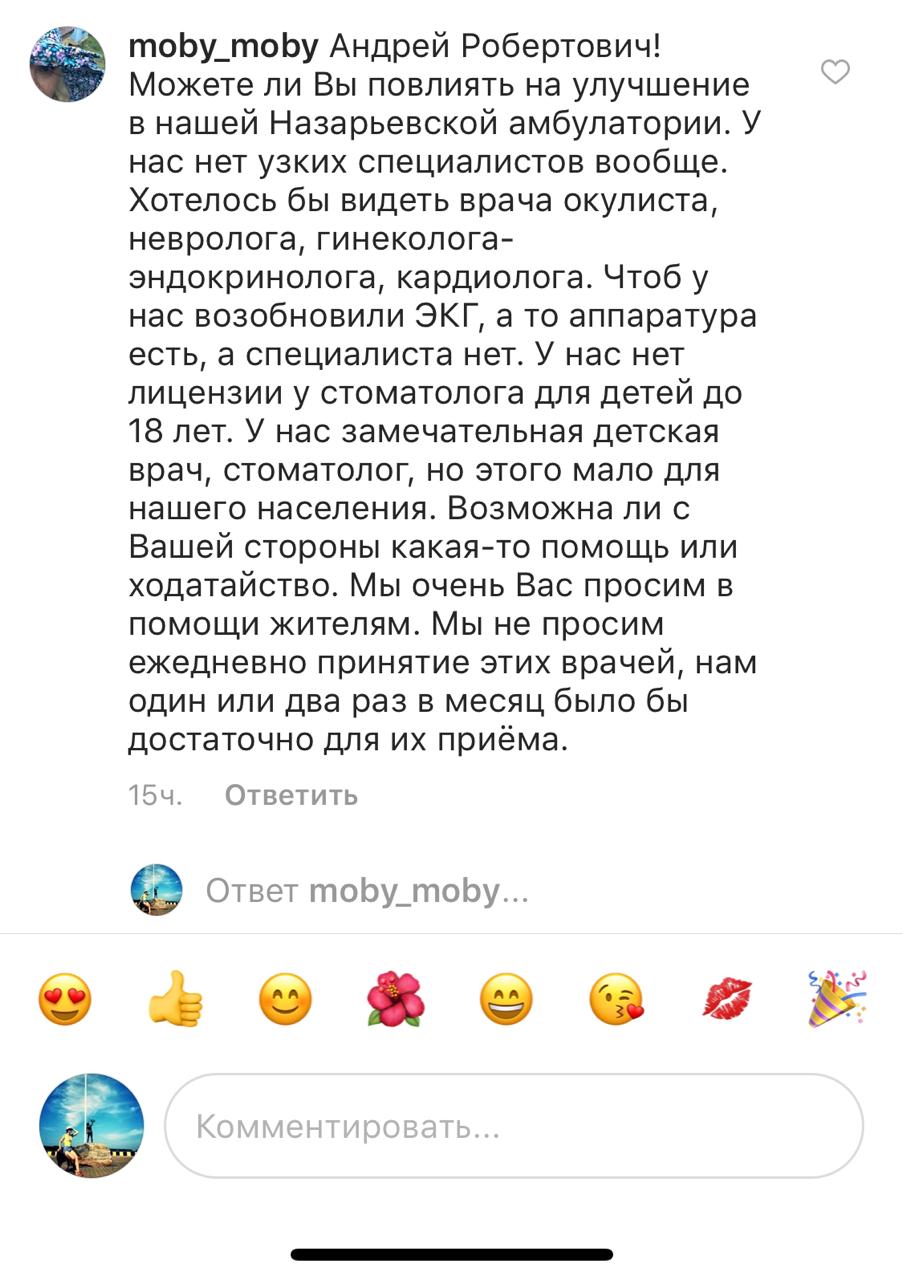Focus the Комментировать text field
This screenshot has height=1280, width=903.
[514, 1127]
